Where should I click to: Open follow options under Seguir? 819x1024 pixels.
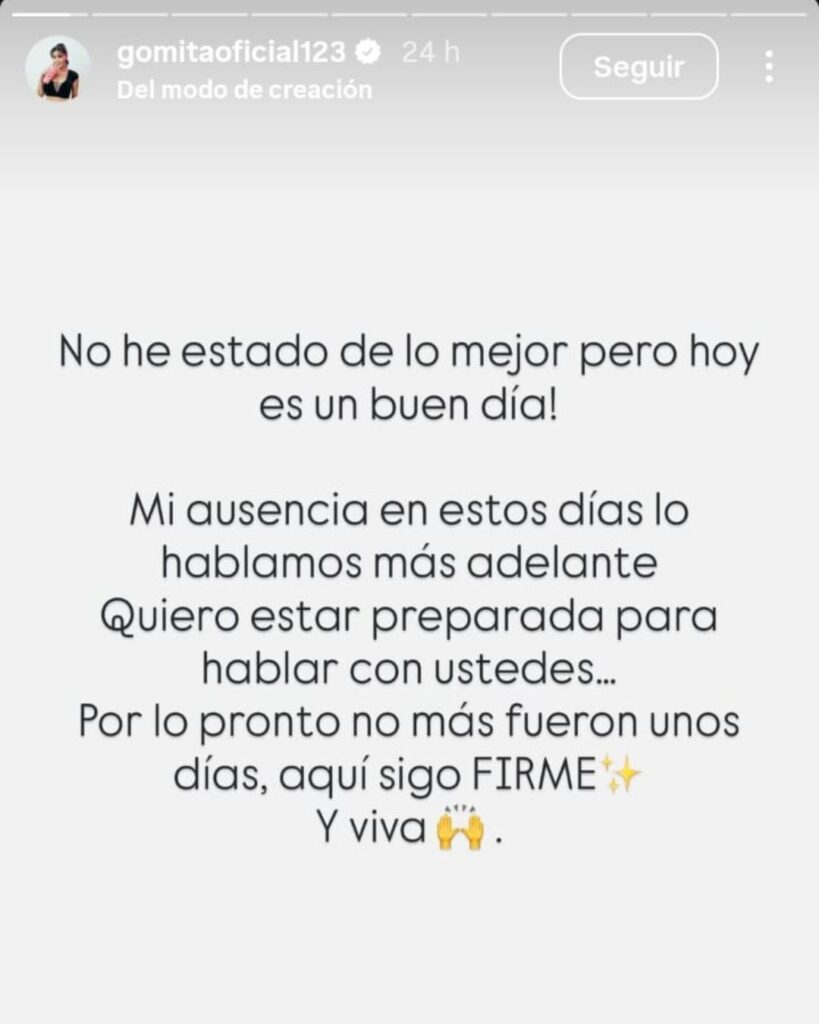[638, 67]
